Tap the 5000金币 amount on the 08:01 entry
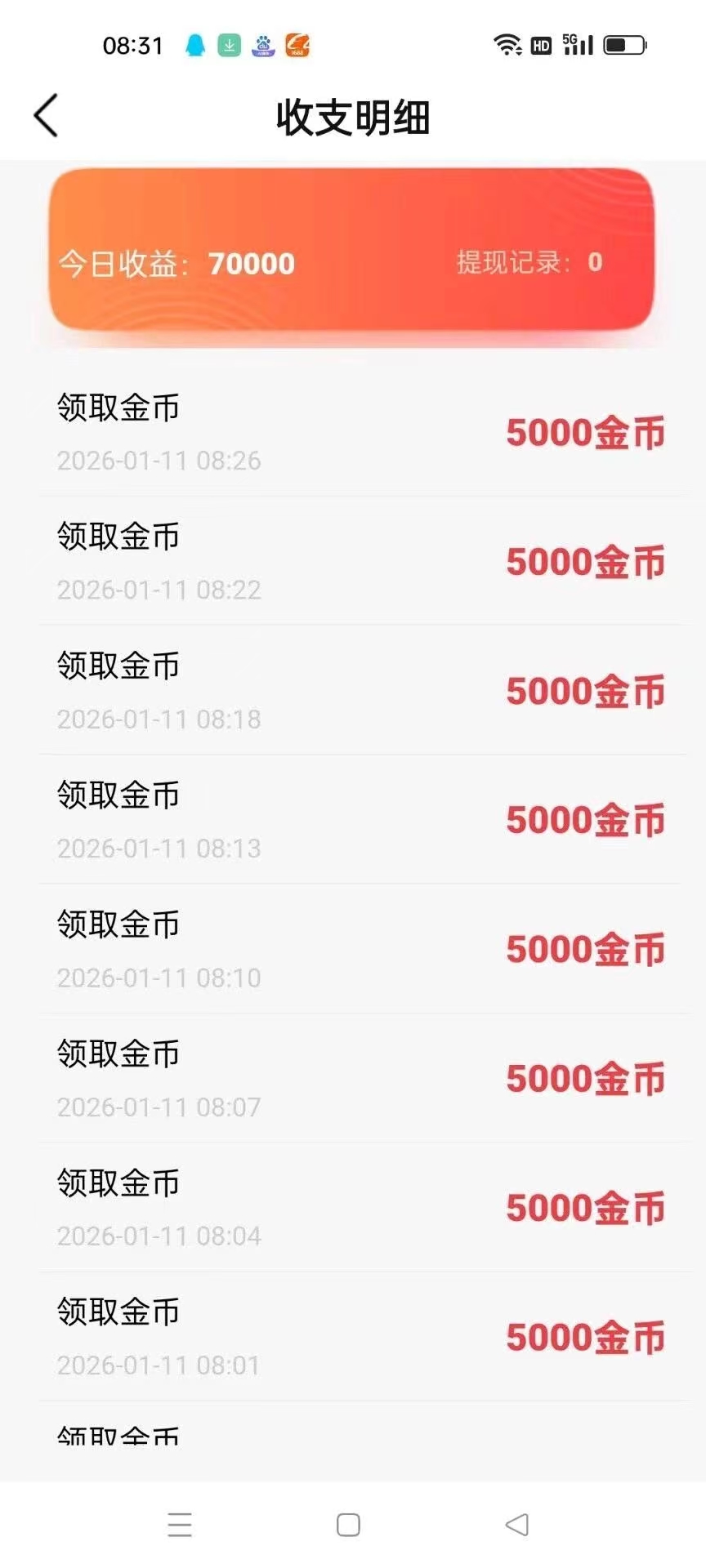This screenshot has height=1568, width=706. pos(585,1335)
